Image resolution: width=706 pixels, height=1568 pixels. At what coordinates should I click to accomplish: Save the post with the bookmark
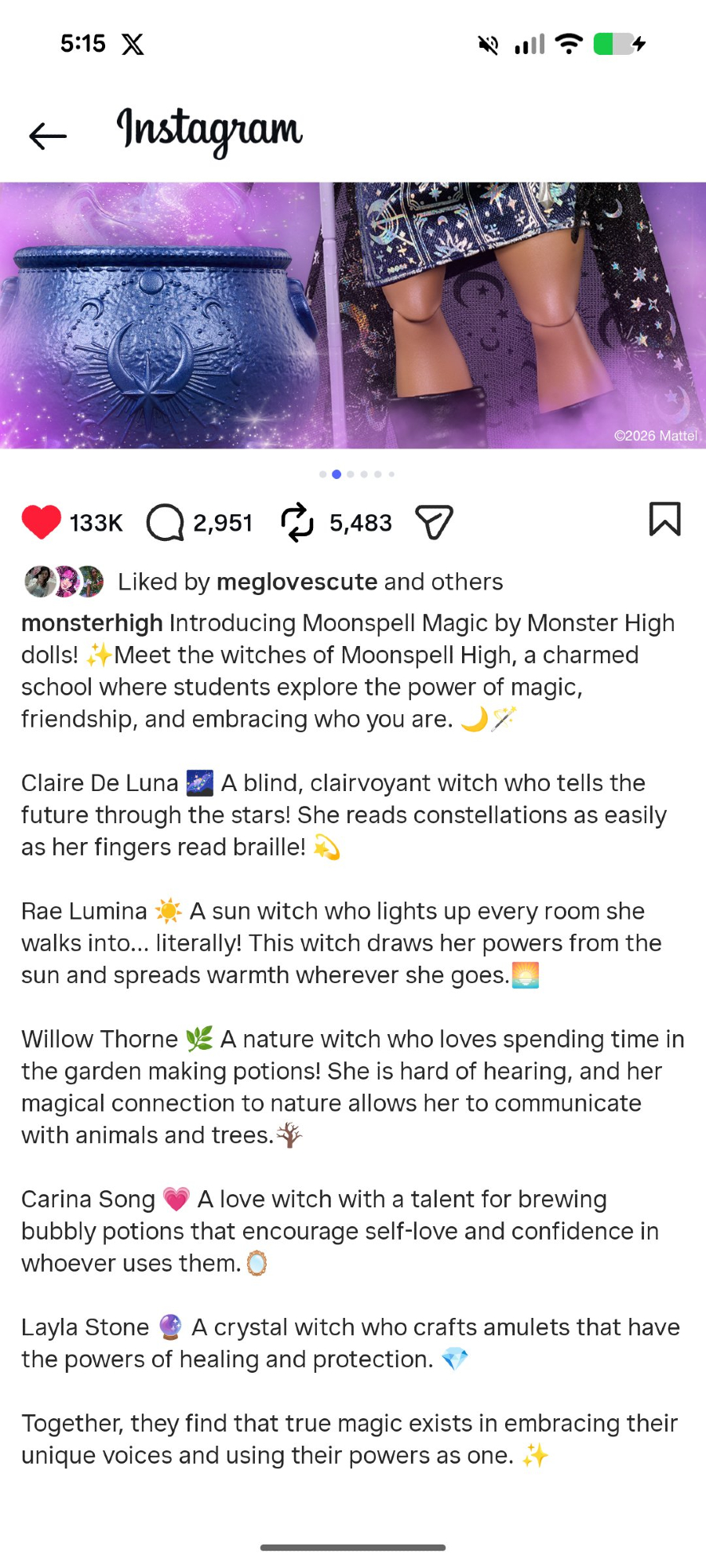pyautogui.click(x=664, y=519)
